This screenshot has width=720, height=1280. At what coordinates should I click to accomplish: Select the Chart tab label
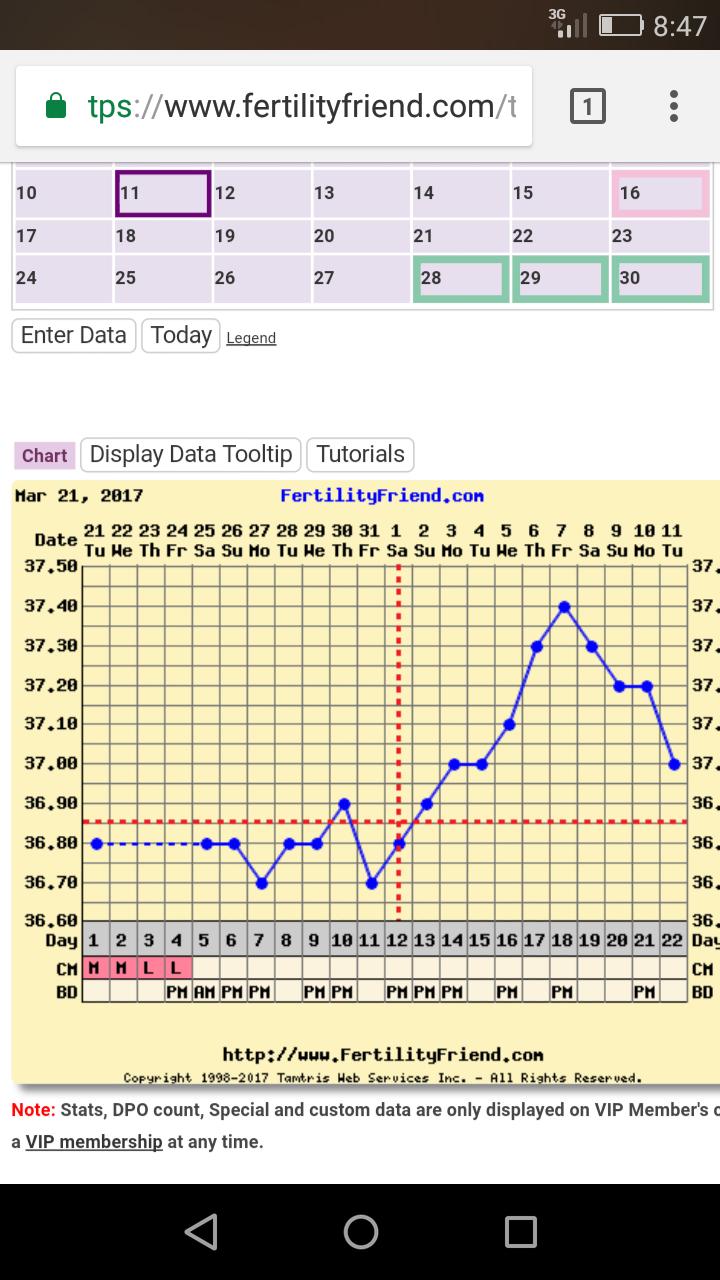44,455
